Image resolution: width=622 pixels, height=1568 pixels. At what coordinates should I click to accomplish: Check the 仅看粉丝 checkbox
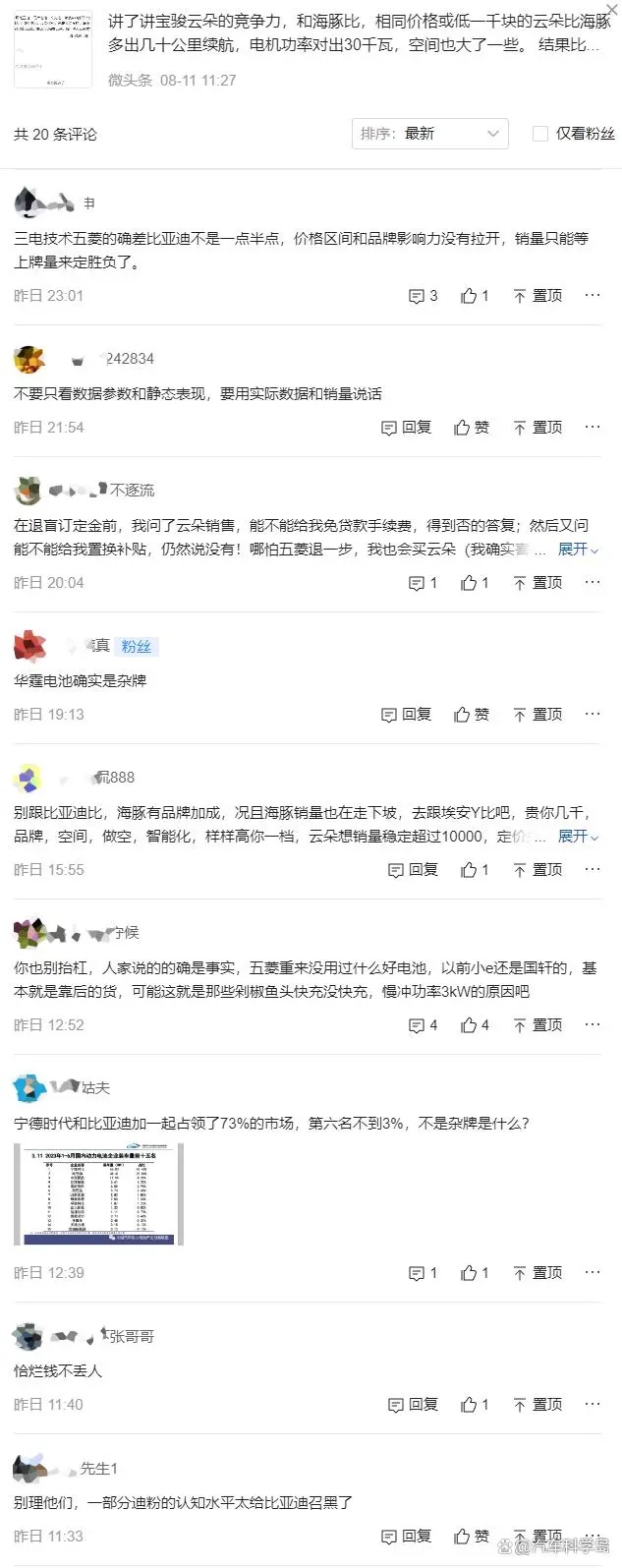539,134
